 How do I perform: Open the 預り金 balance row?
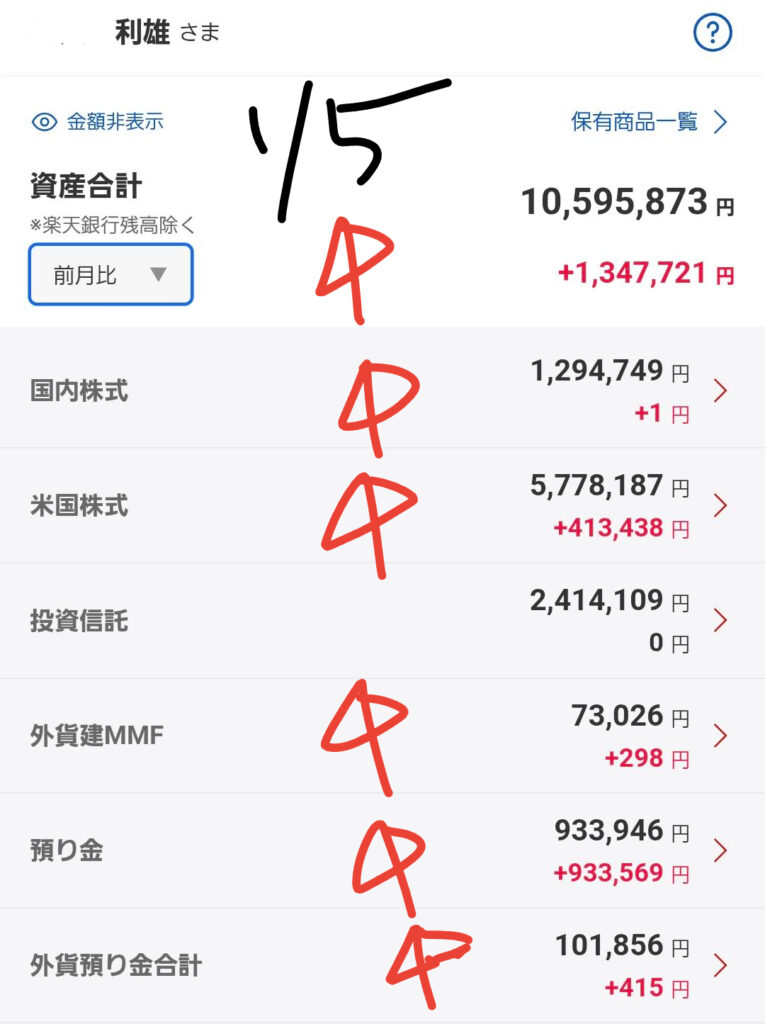(380, 851)
